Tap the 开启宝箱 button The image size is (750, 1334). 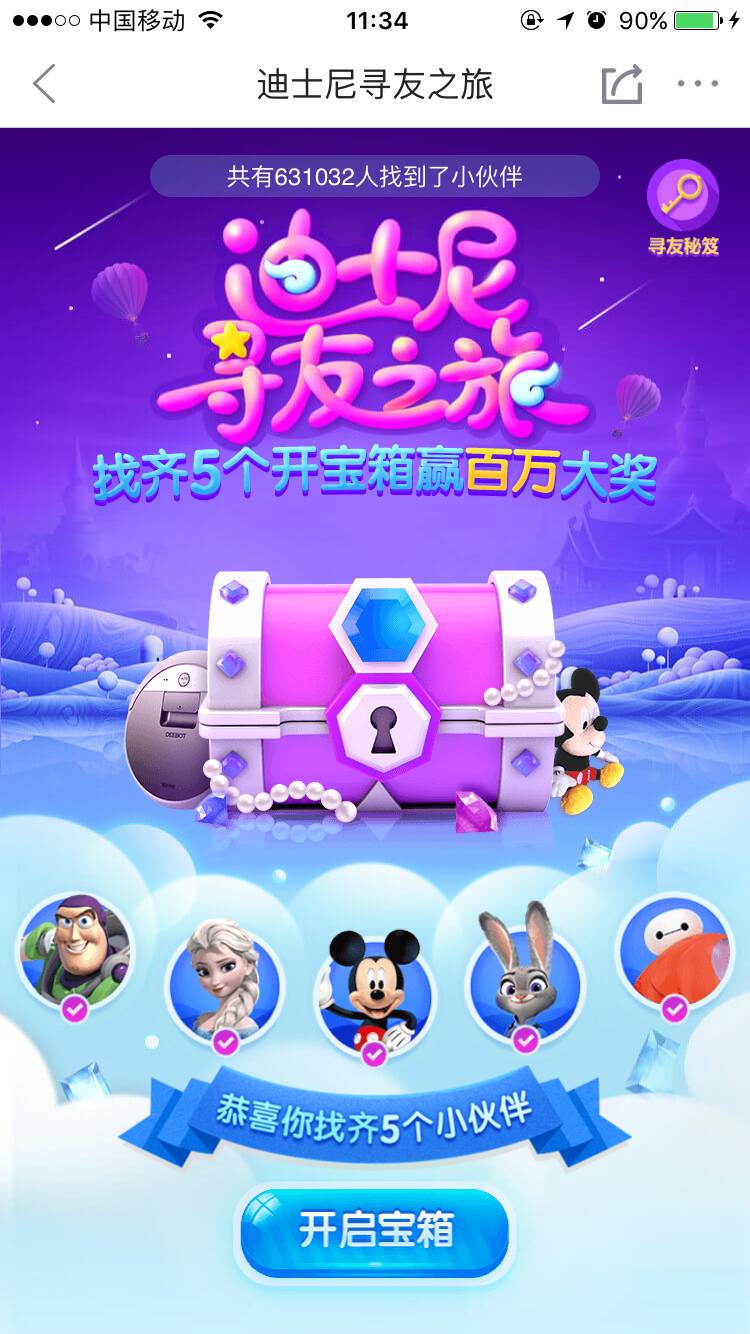[x=375, y=1230]
